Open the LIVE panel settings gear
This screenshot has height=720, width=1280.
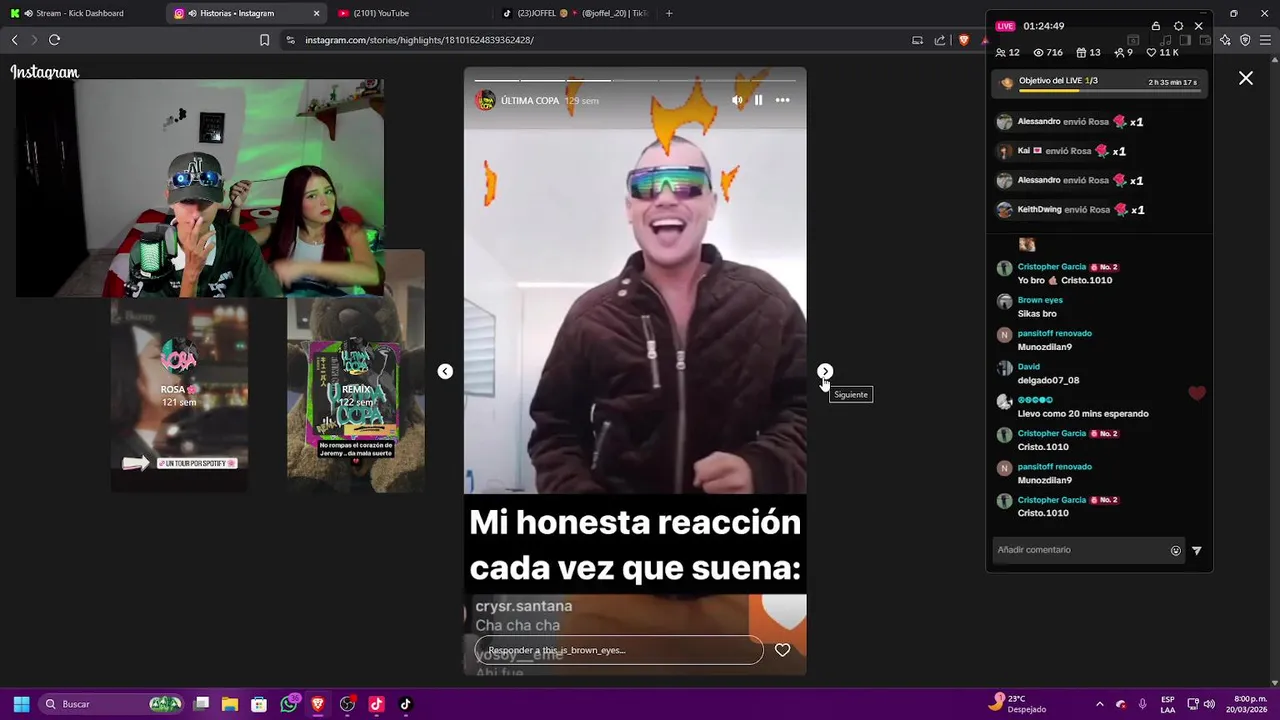(x=1178, y=26)
